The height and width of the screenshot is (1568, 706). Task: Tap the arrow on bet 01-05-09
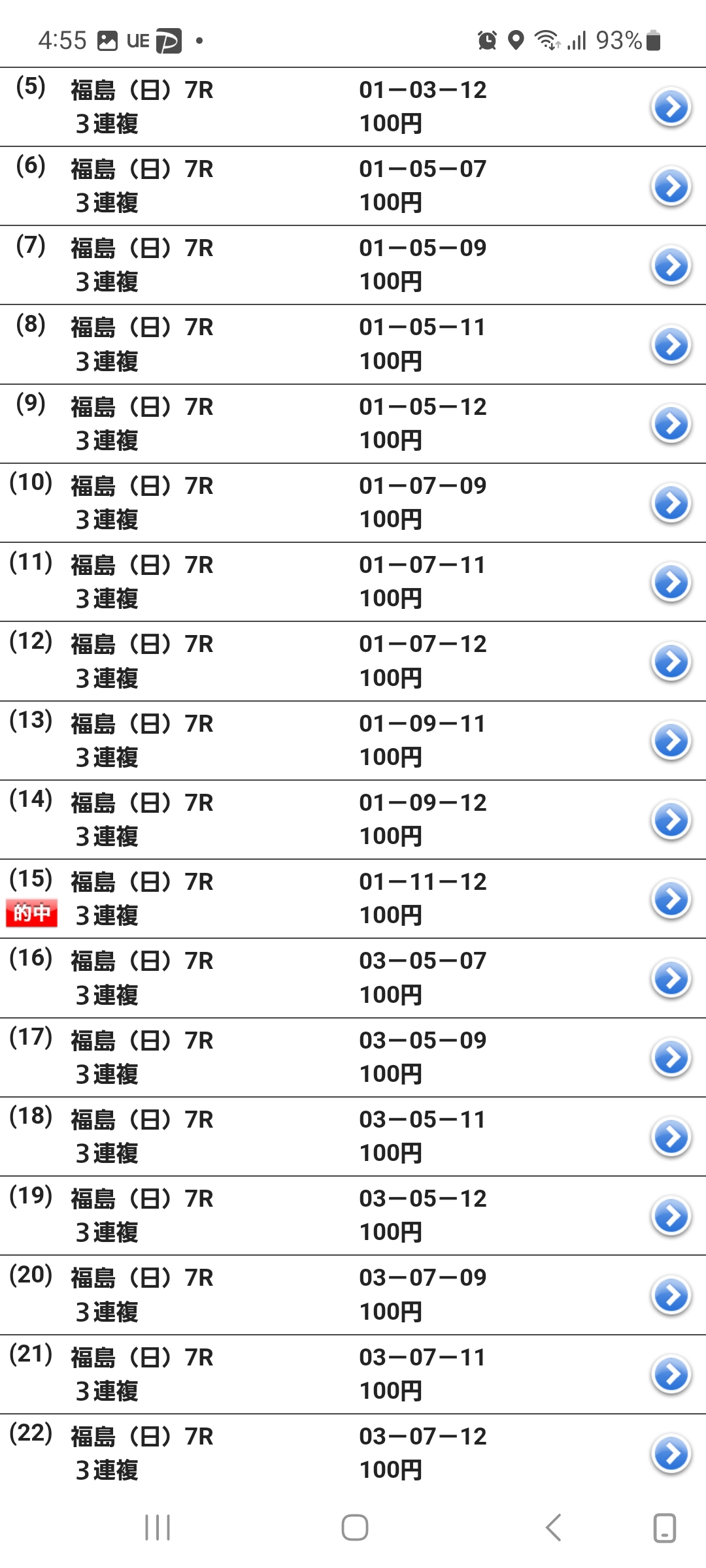pos(671,266)
